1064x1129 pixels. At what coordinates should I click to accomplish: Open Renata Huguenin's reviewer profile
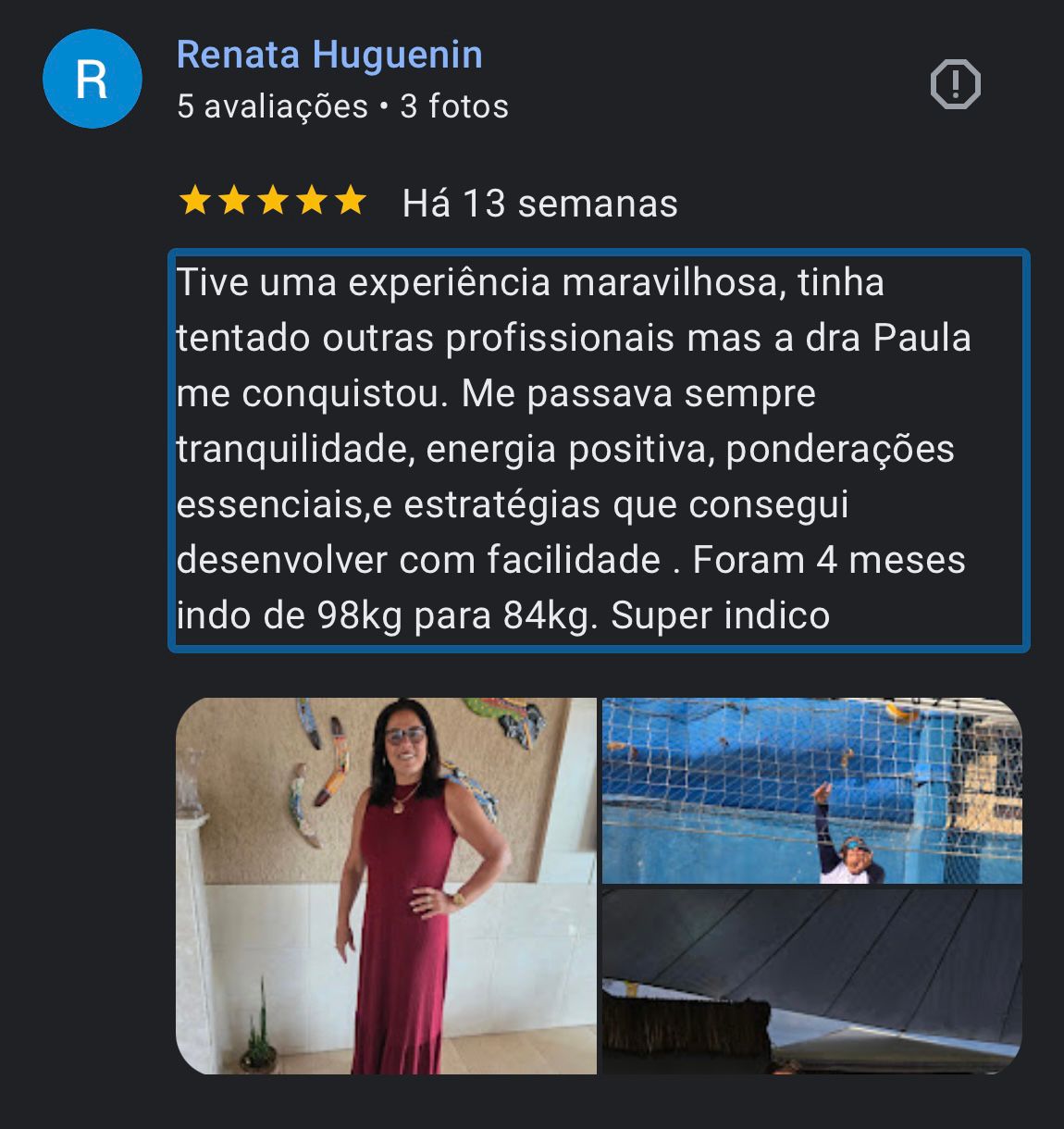click(x=329, y=56)
